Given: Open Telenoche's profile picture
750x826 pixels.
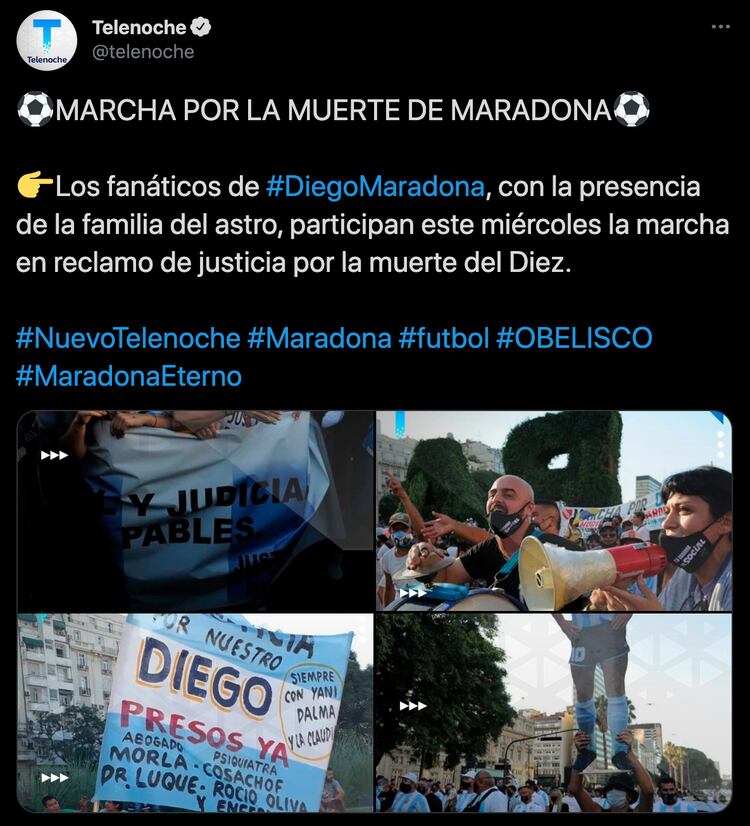Looking at the screenshot, I should click(x=46, y=40).
